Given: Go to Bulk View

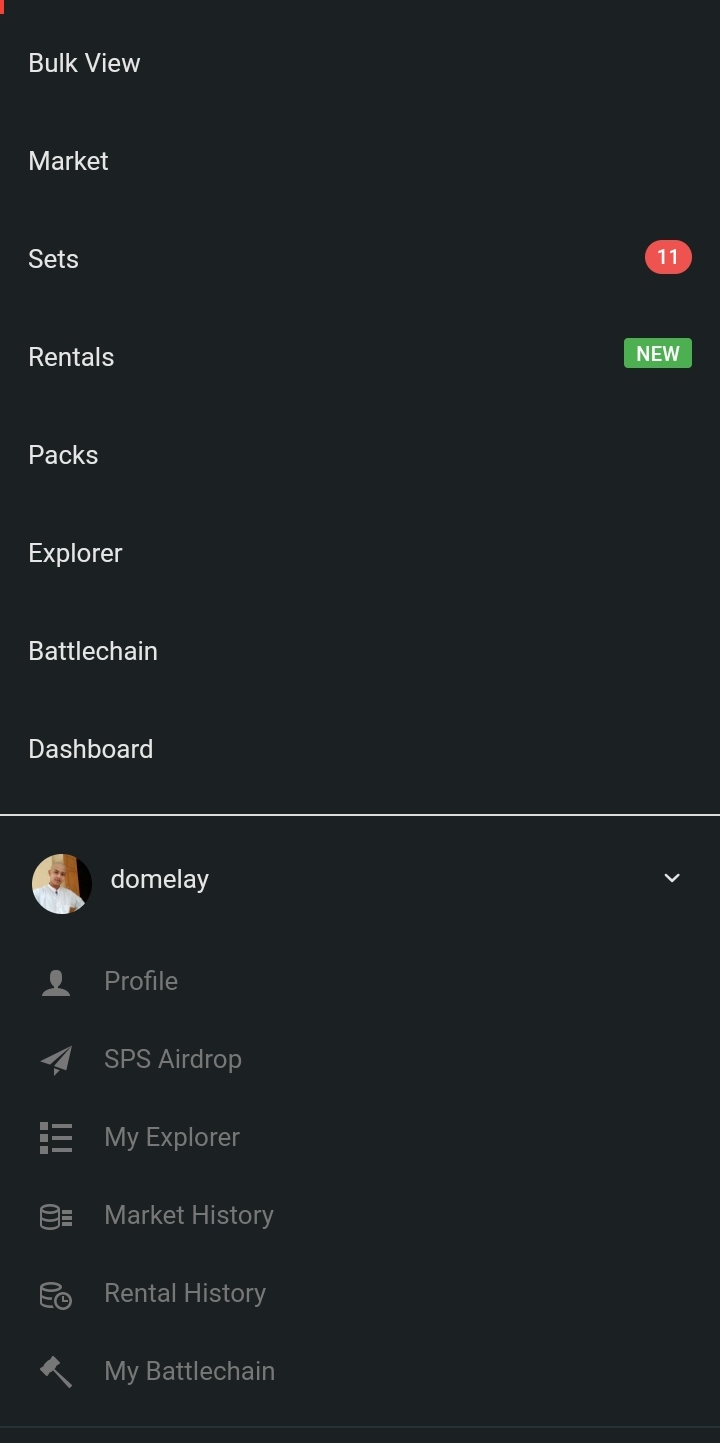Looking at the screenshot, I should pos(84,63).
